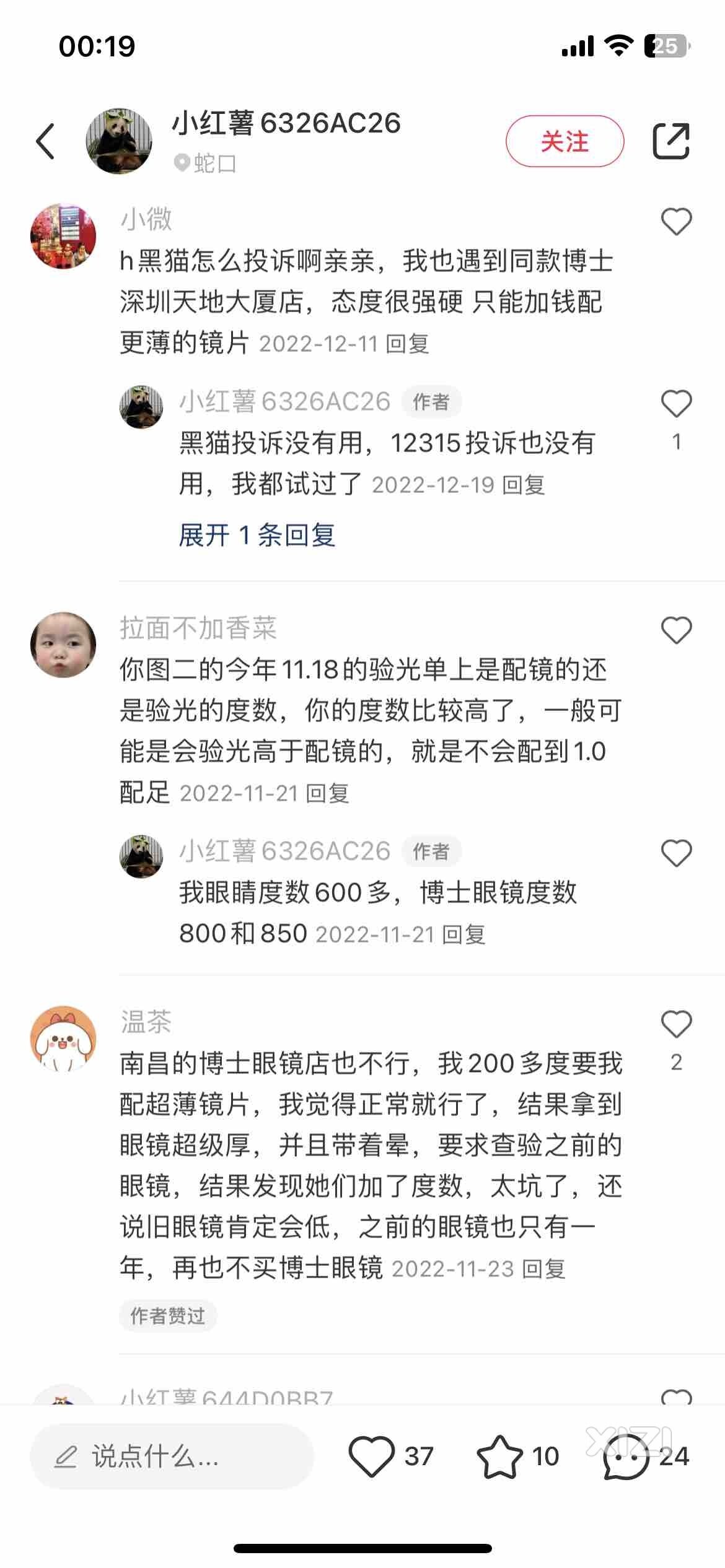Open 拉面不加香菜's profile avatar
This screenshot has width=725, height=1568.
click(x=63, y=645)
